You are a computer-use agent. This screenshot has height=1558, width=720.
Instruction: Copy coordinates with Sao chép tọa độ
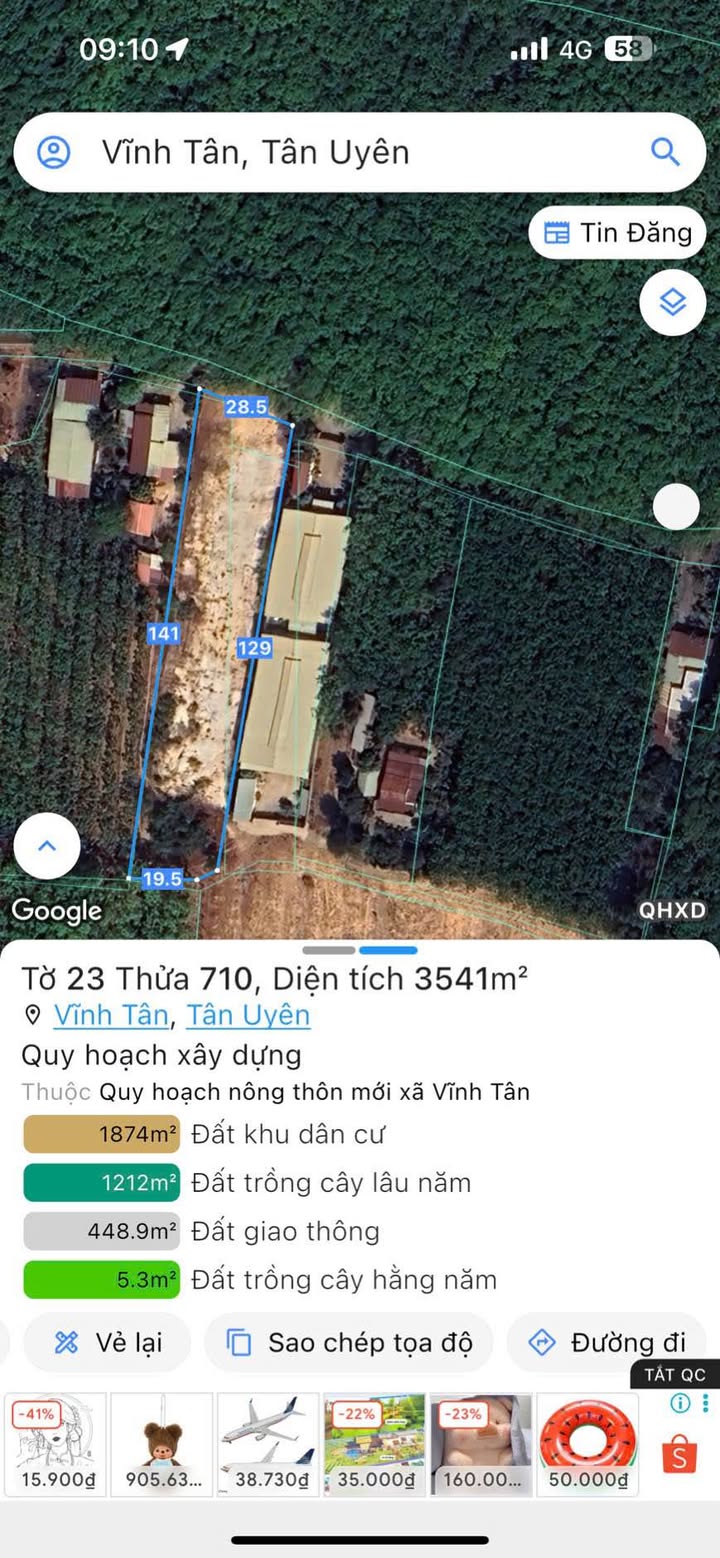tap(349, 1342)
